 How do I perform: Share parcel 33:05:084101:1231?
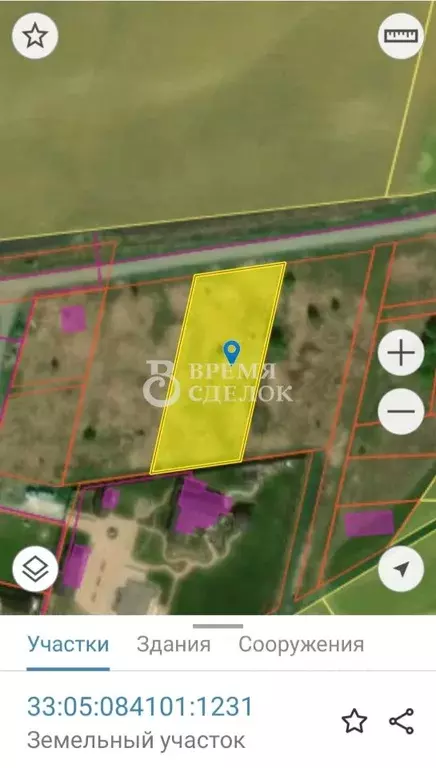click(401, 721)
